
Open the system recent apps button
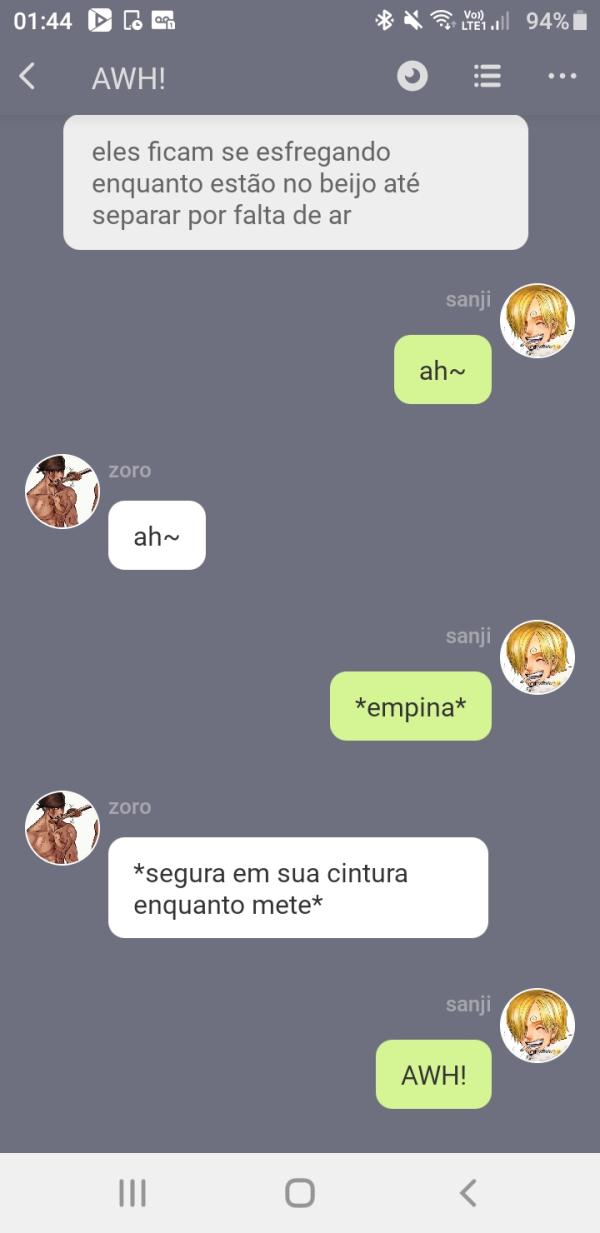(132, 1192)
